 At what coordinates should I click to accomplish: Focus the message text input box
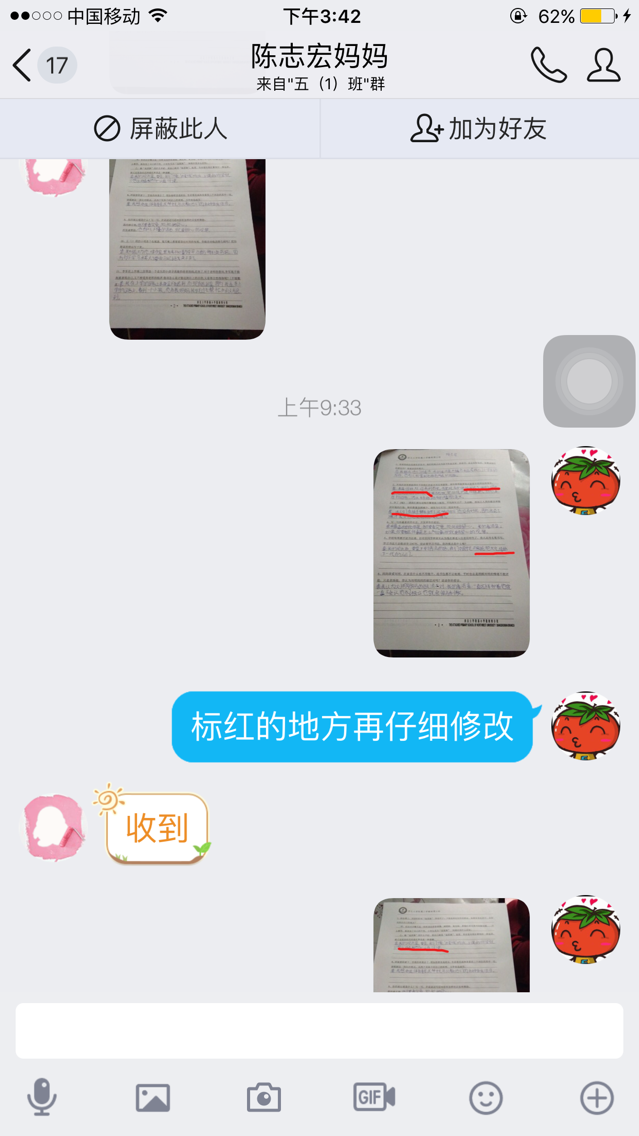319,1031
